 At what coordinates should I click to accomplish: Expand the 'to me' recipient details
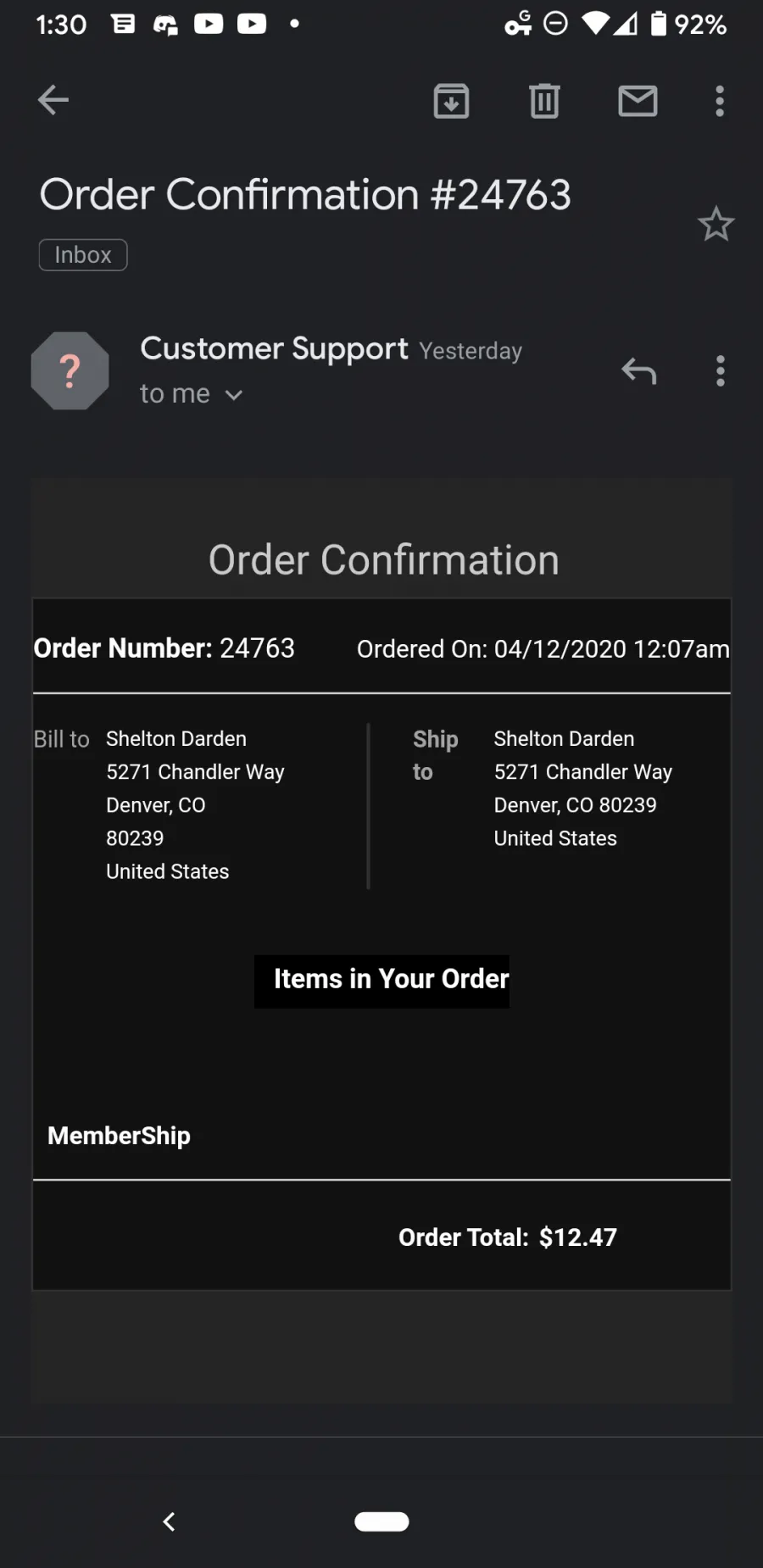(192, 394)
